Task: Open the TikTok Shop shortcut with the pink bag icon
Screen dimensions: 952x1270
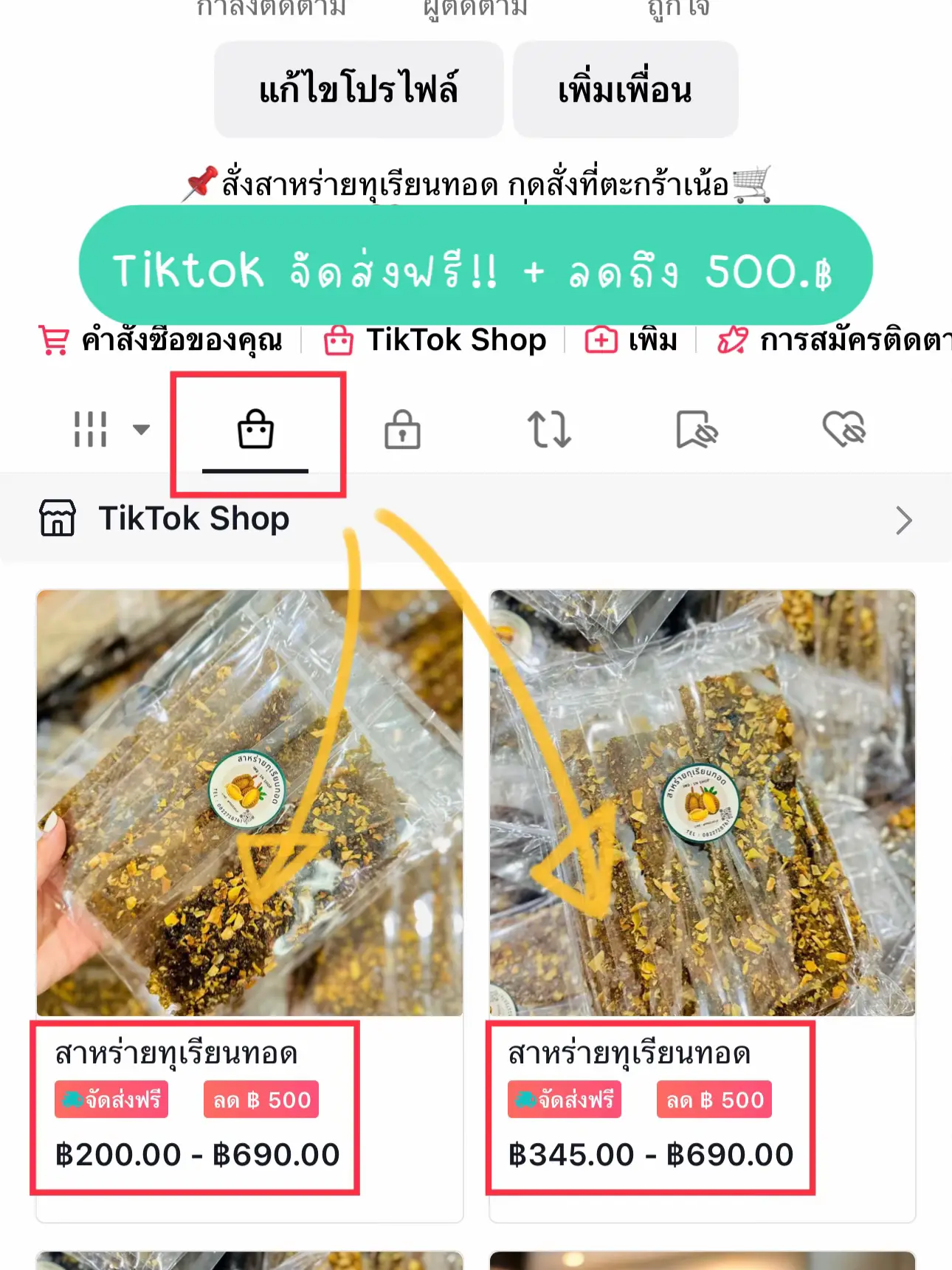Action: click(x=436, y=340)
